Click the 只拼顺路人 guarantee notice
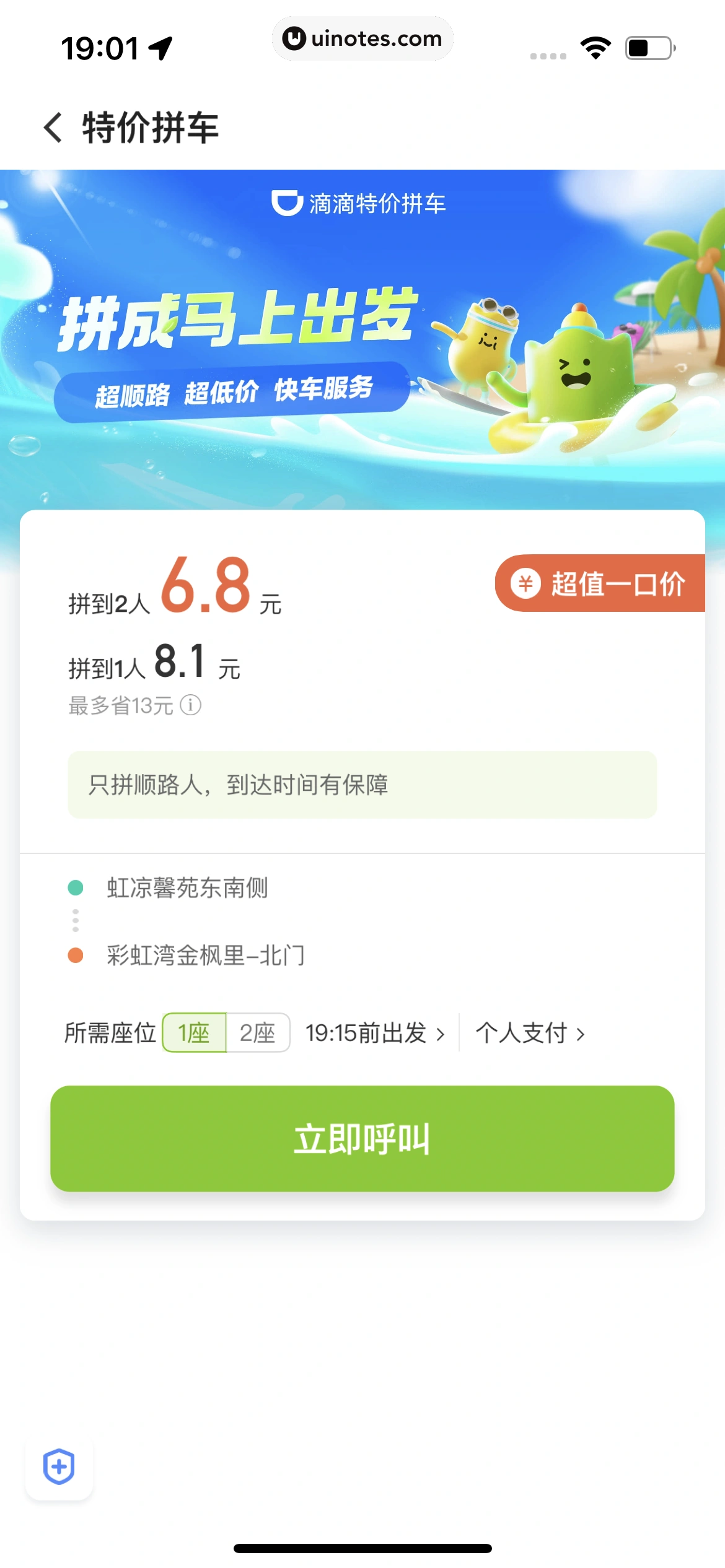The width and height of the screenshot is (725, 1568). point(362,785)
